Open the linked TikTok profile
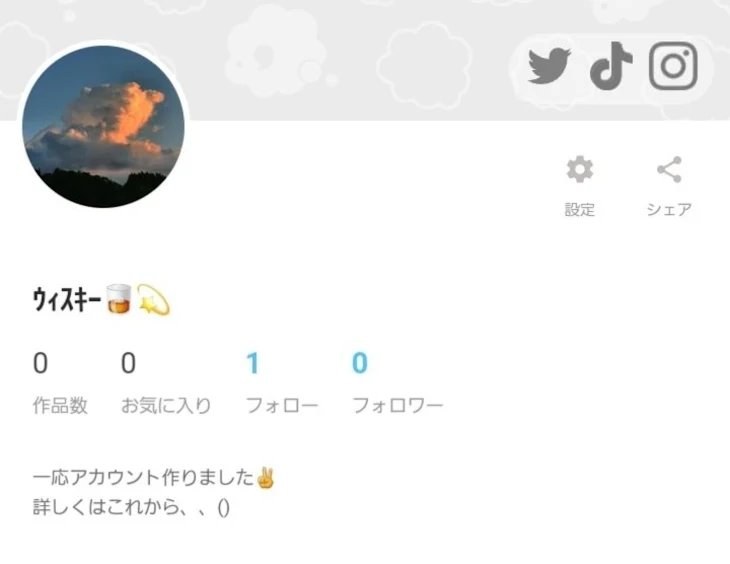The height and width of the screenshot is (564, 730). pos(610,68)
